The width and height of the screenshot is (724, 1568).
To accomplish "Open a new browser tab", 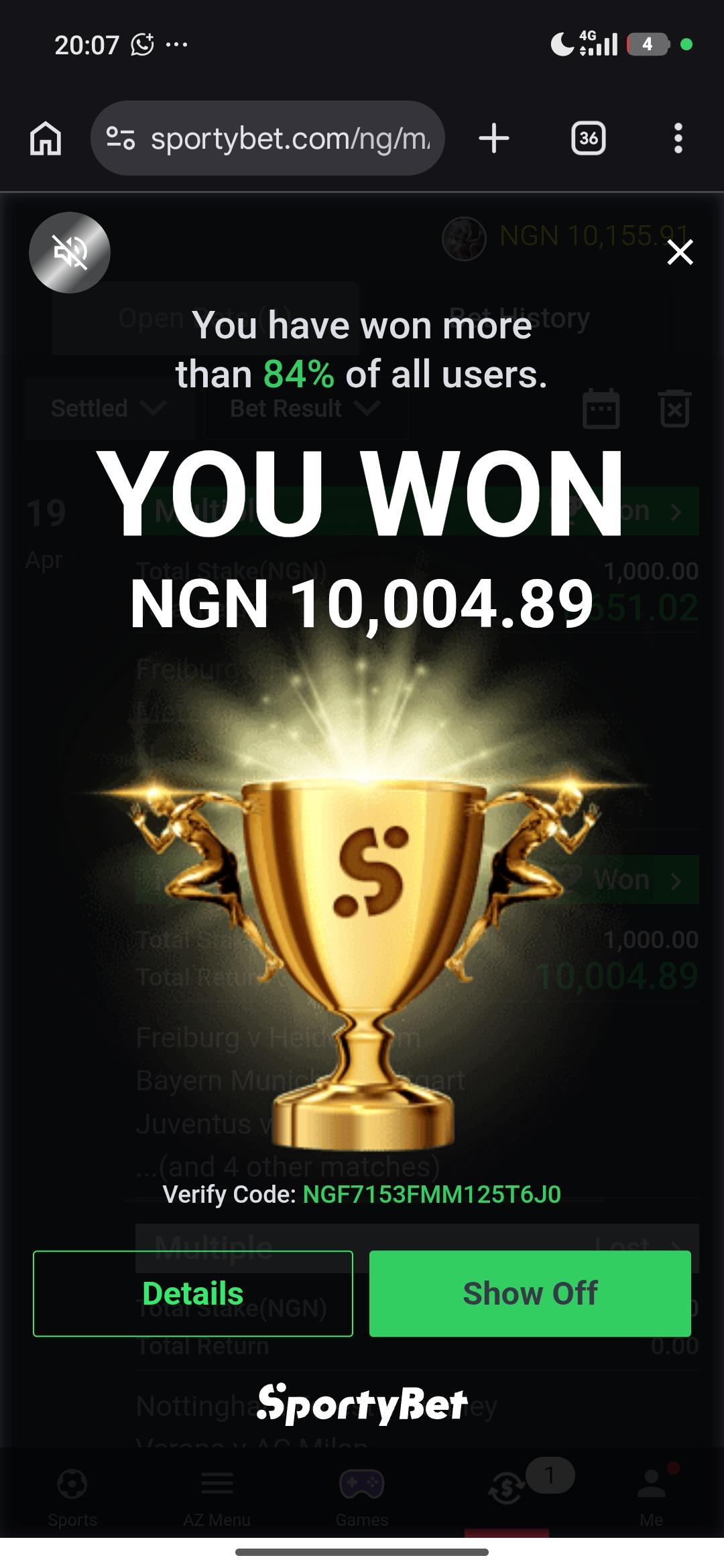I will 494,139.
